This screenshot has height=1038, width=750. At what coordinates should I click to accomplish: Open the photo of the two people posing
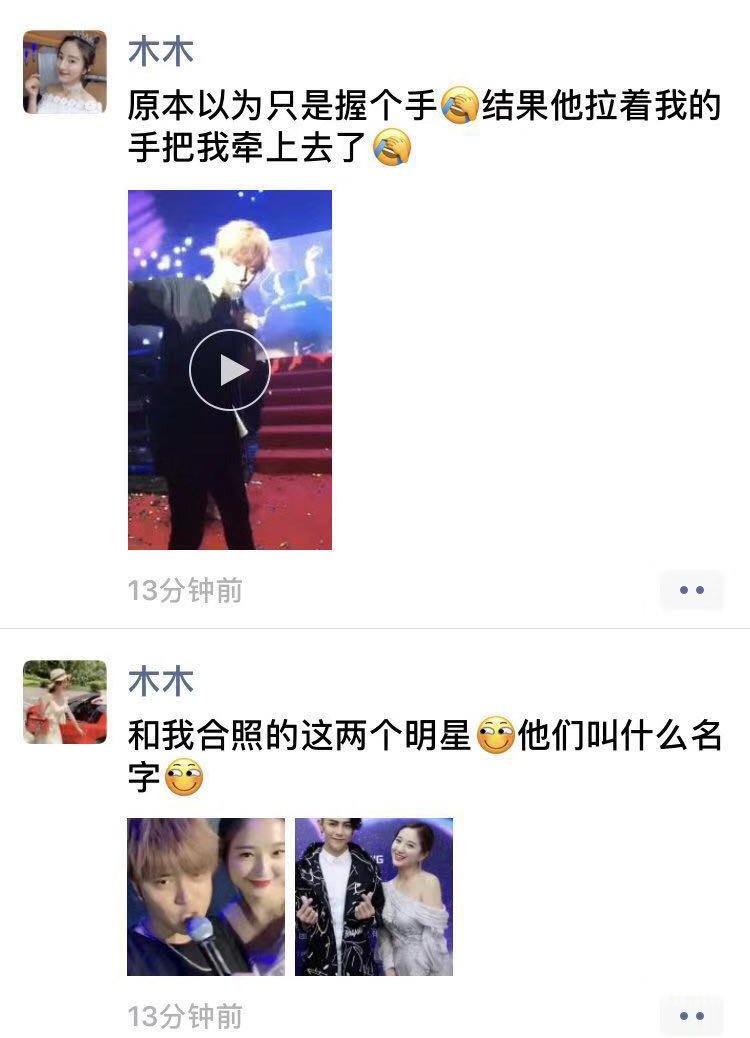tap(374, 897)
